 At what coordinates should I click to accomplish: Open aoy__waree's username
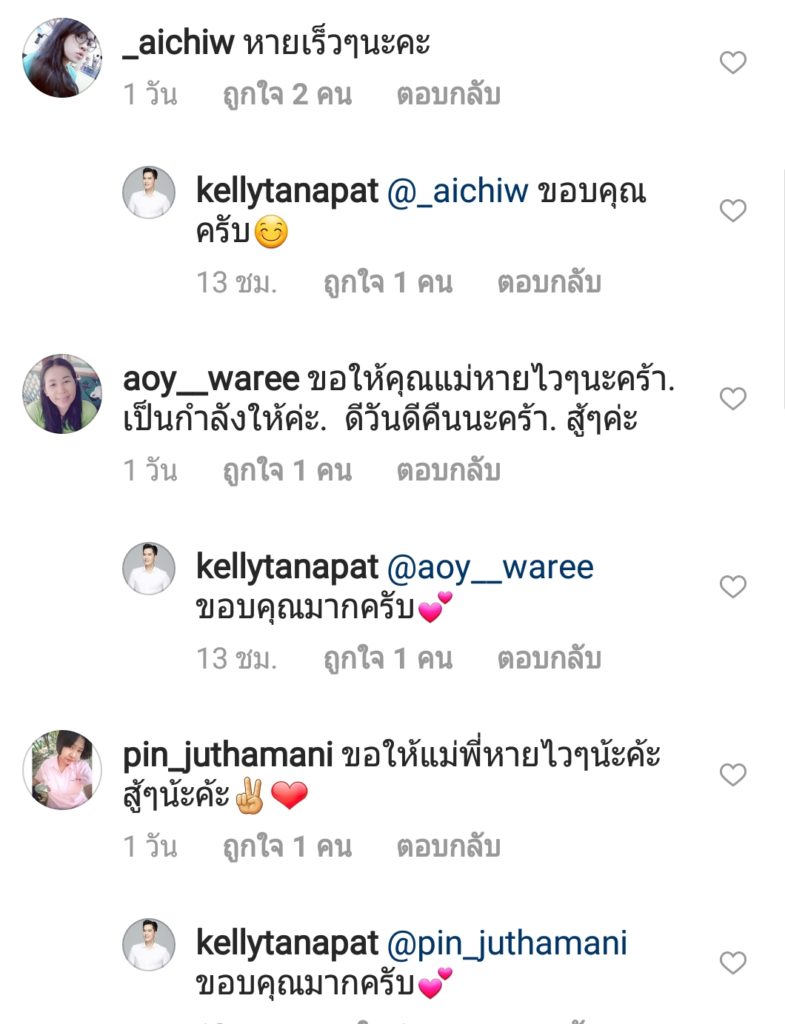211,379
